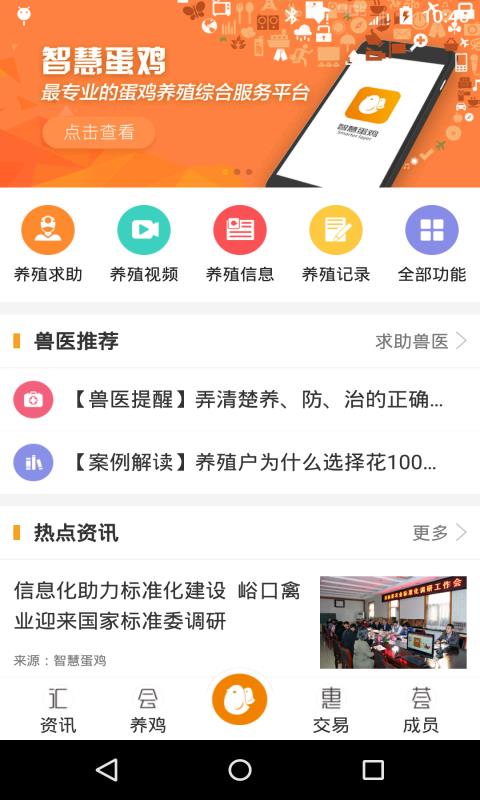
Task: Go back with the system back button
Action: 107,769
